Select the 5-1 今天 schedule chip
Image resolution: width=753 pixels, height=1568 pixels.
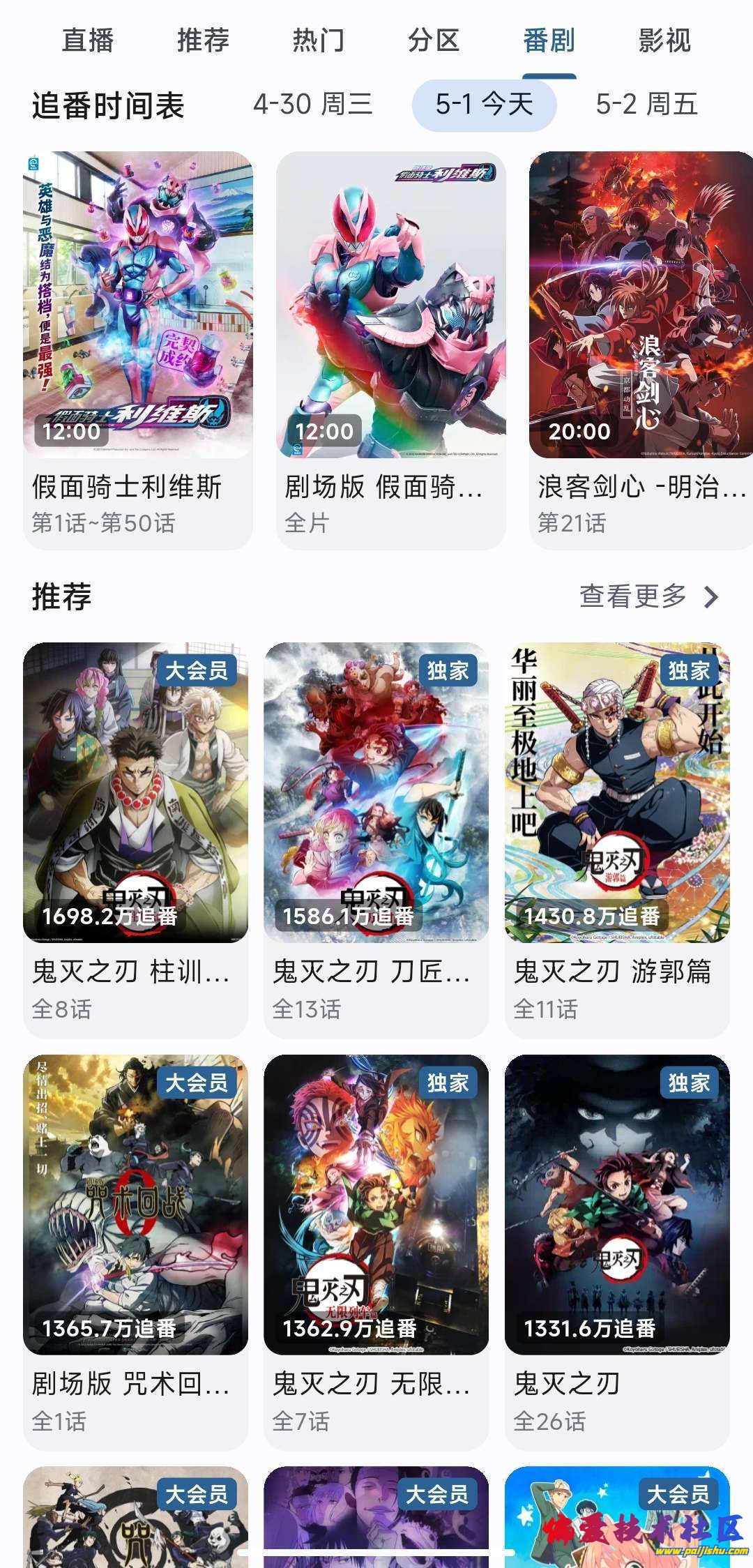(485, 105)
